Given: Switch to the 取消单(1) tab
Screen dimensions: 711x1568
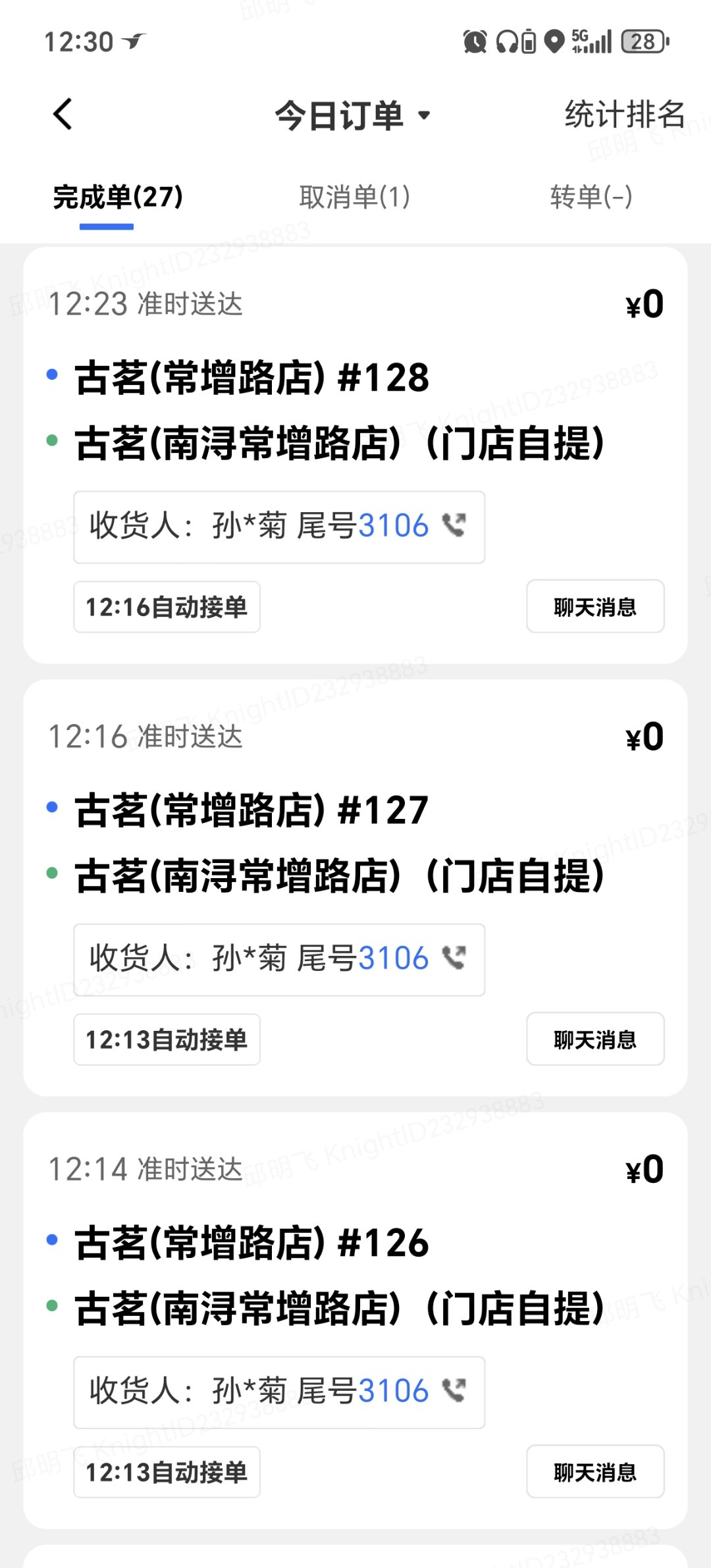Looking at the screenshot, I should 354,197.
